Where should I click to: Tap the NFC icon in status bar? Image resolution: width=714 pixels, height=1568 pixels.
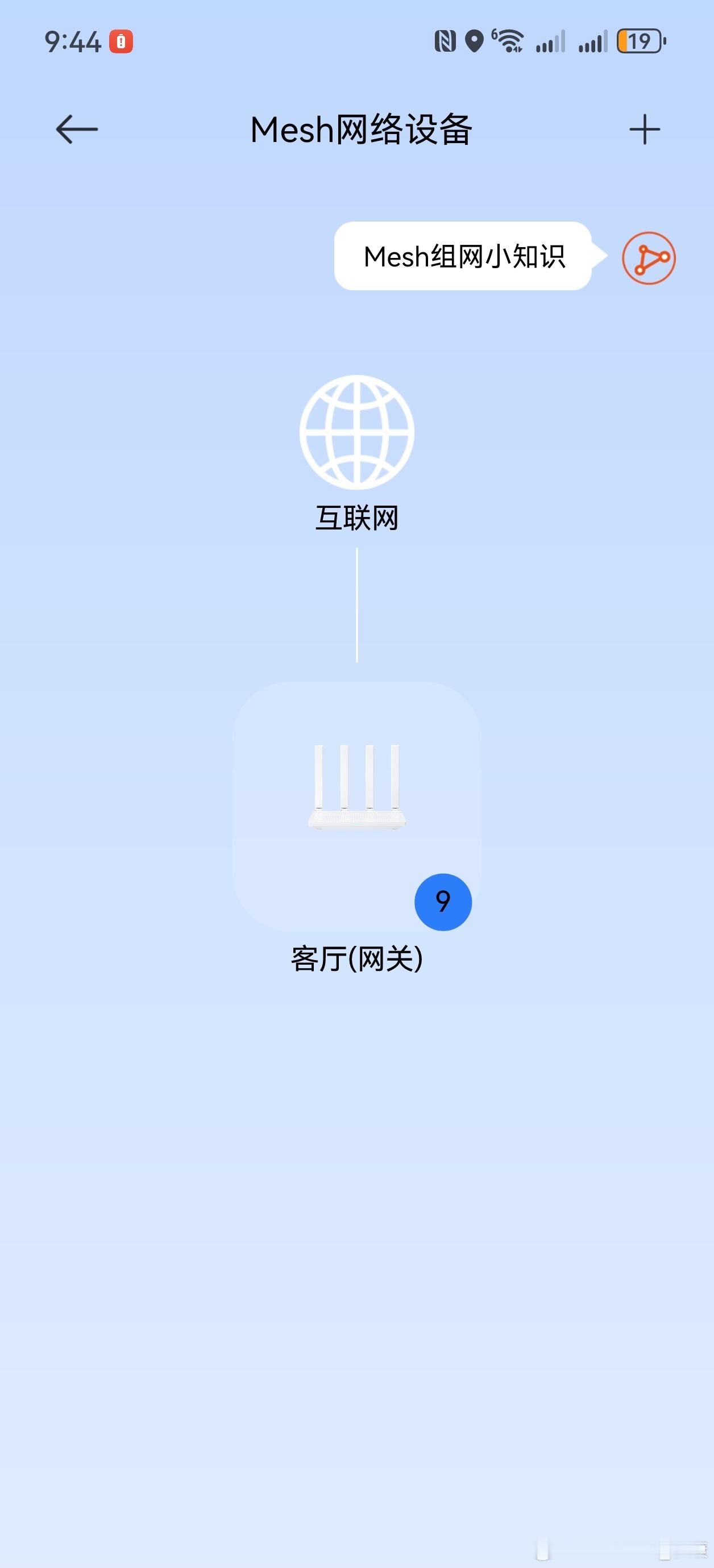coord(445,41)
